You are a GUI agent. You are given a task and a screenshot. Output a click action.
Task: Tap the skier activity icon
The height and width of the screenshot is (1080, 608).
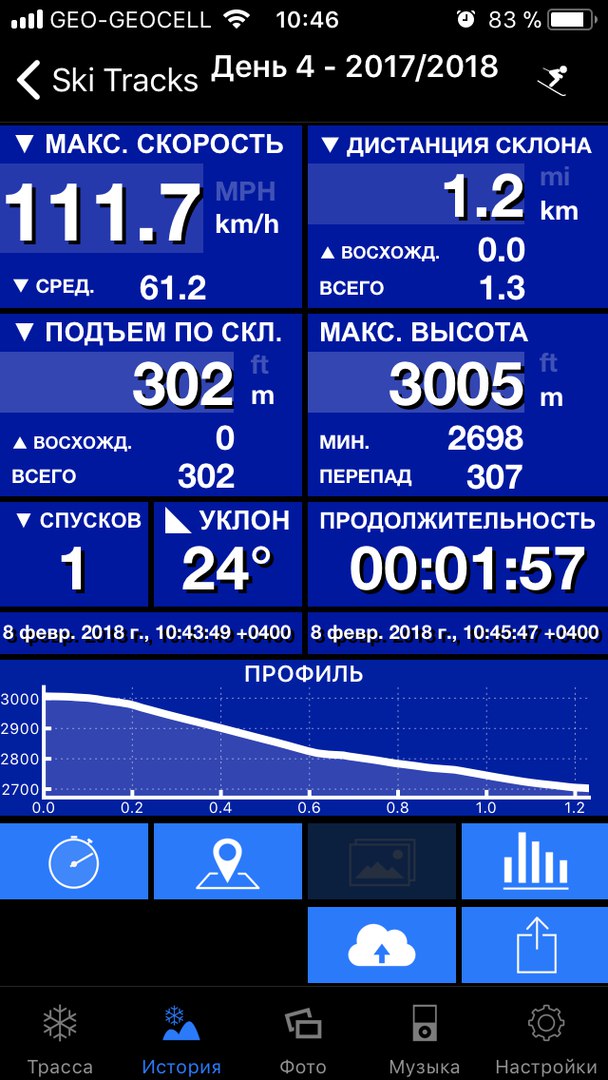[x=553, y=79]
